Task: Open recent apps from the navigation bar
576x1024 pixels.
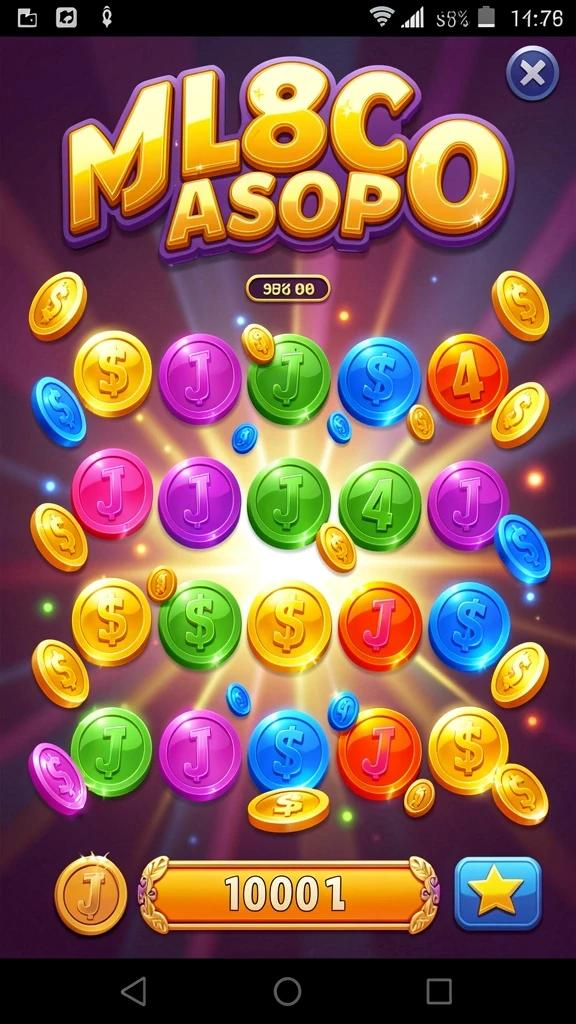Action: click(x=439, y=991)
